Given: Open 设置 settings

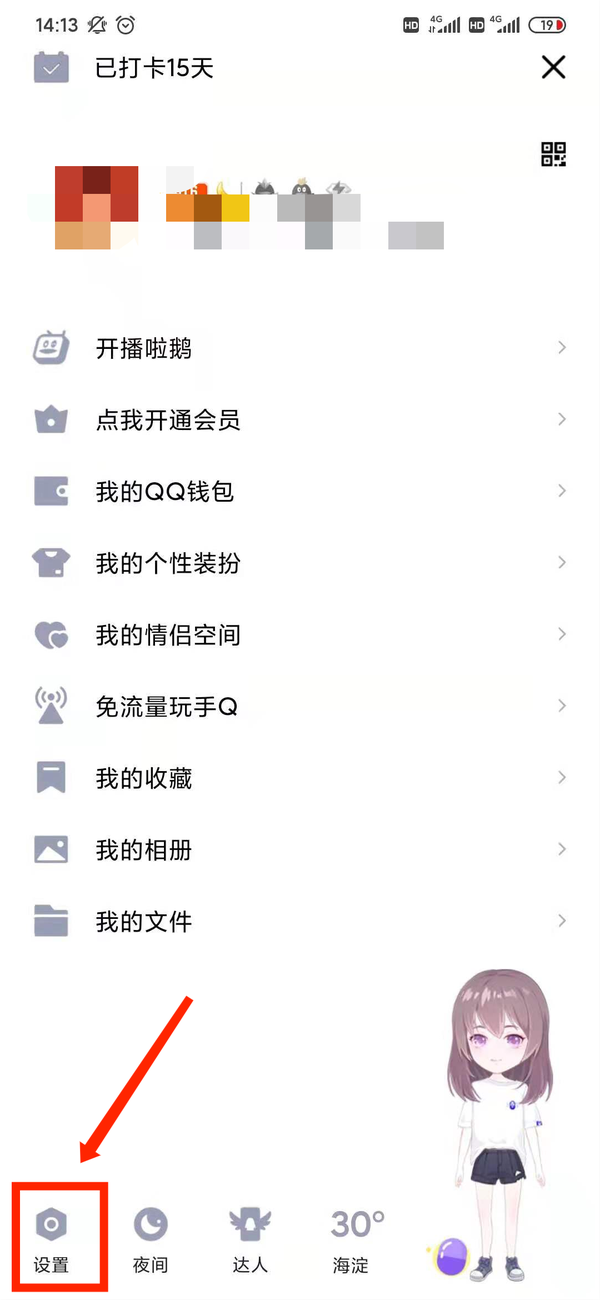Looking at the screenshot, I should 52,1237.
